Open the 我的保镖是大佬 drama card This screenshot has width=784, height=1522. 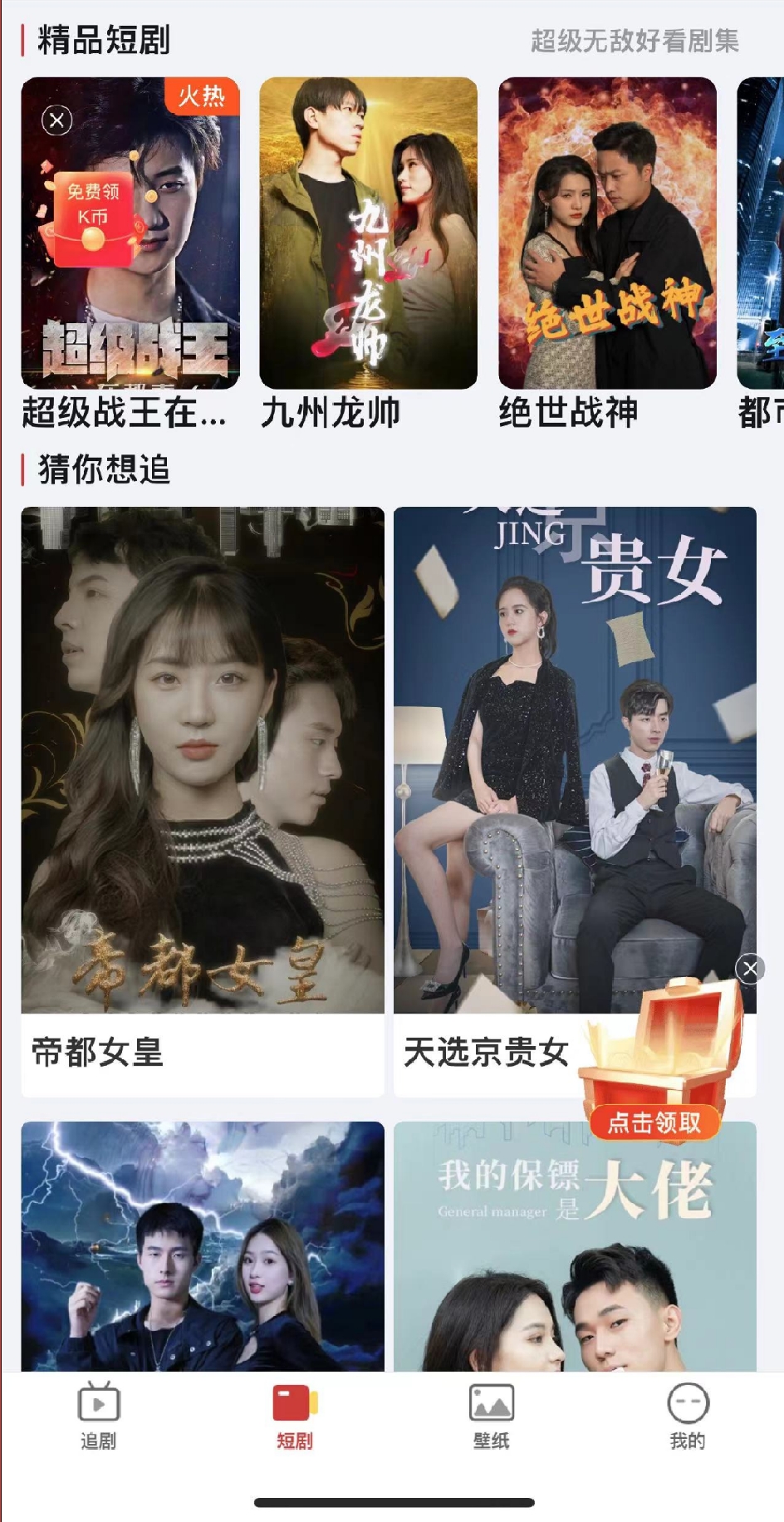click(575, 1246)
